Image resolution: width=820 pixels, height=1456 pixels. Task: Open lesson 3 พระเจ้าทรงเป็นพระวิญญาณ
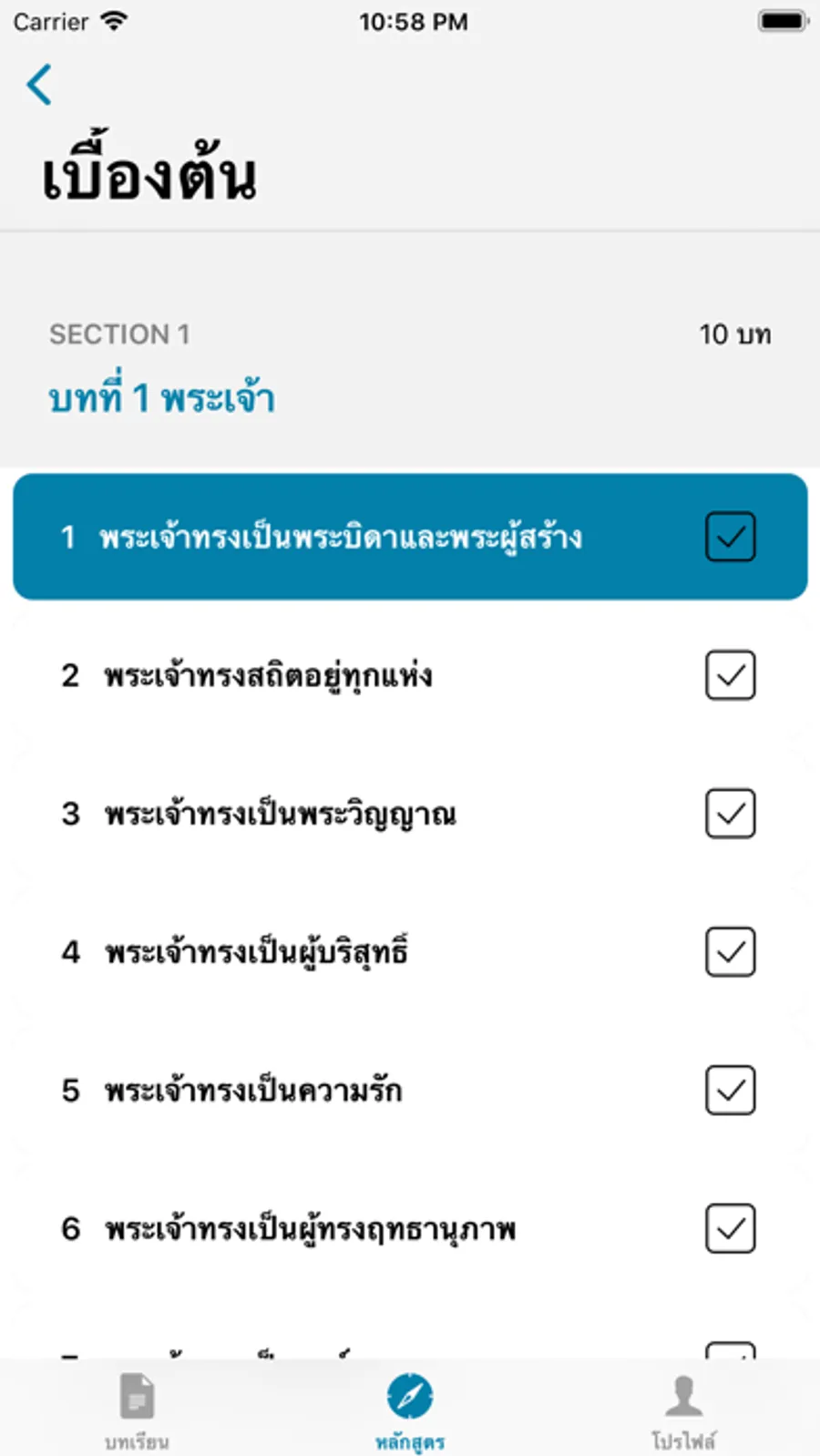(410, 814)
